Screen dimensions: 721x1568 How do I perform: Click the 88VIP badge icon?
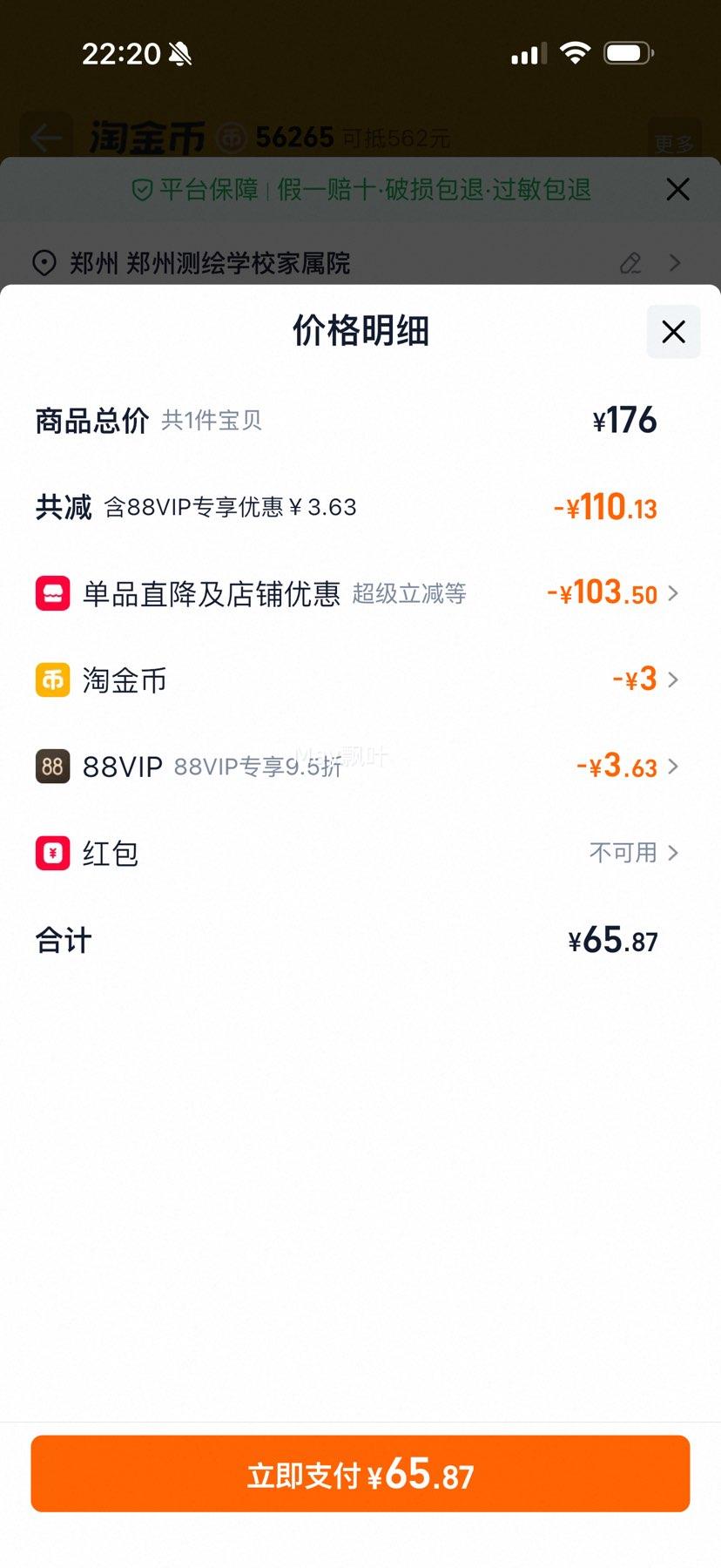pyautogui.click(x=51, y=767)
